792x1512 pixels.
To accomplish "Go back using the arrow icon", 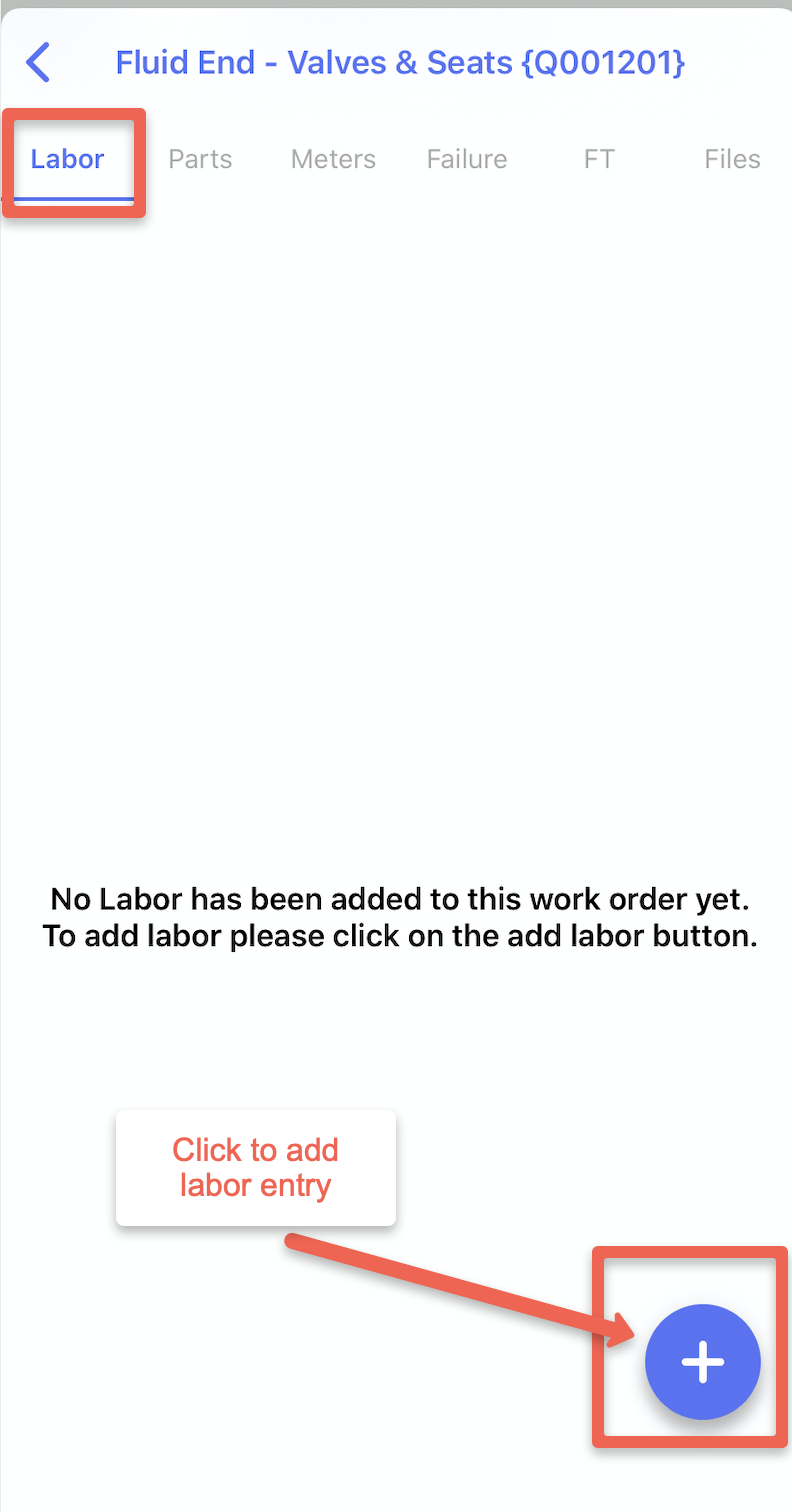I will tap(38, 62).
